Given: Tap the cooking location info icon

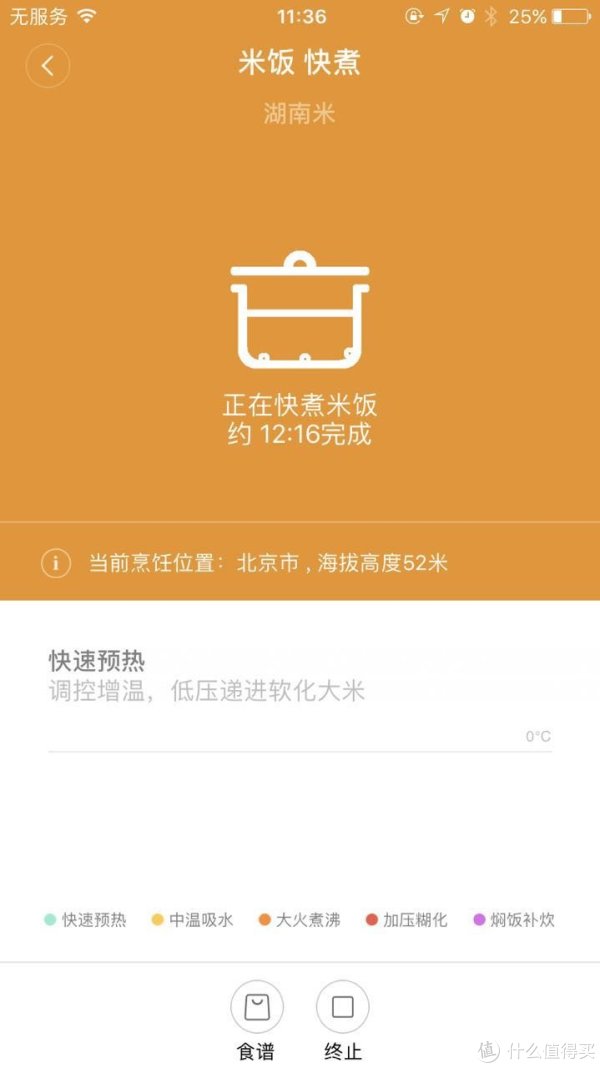Looking at the screenshot, I should click(x=56, y=563).
